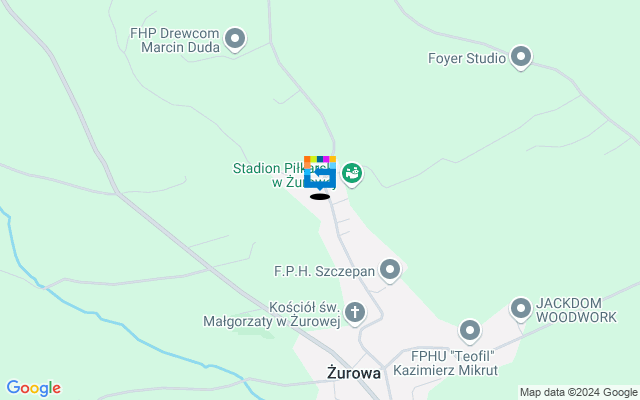
Task: Open the F.P.H. Szczepan location pin
Action: point(390,270)
